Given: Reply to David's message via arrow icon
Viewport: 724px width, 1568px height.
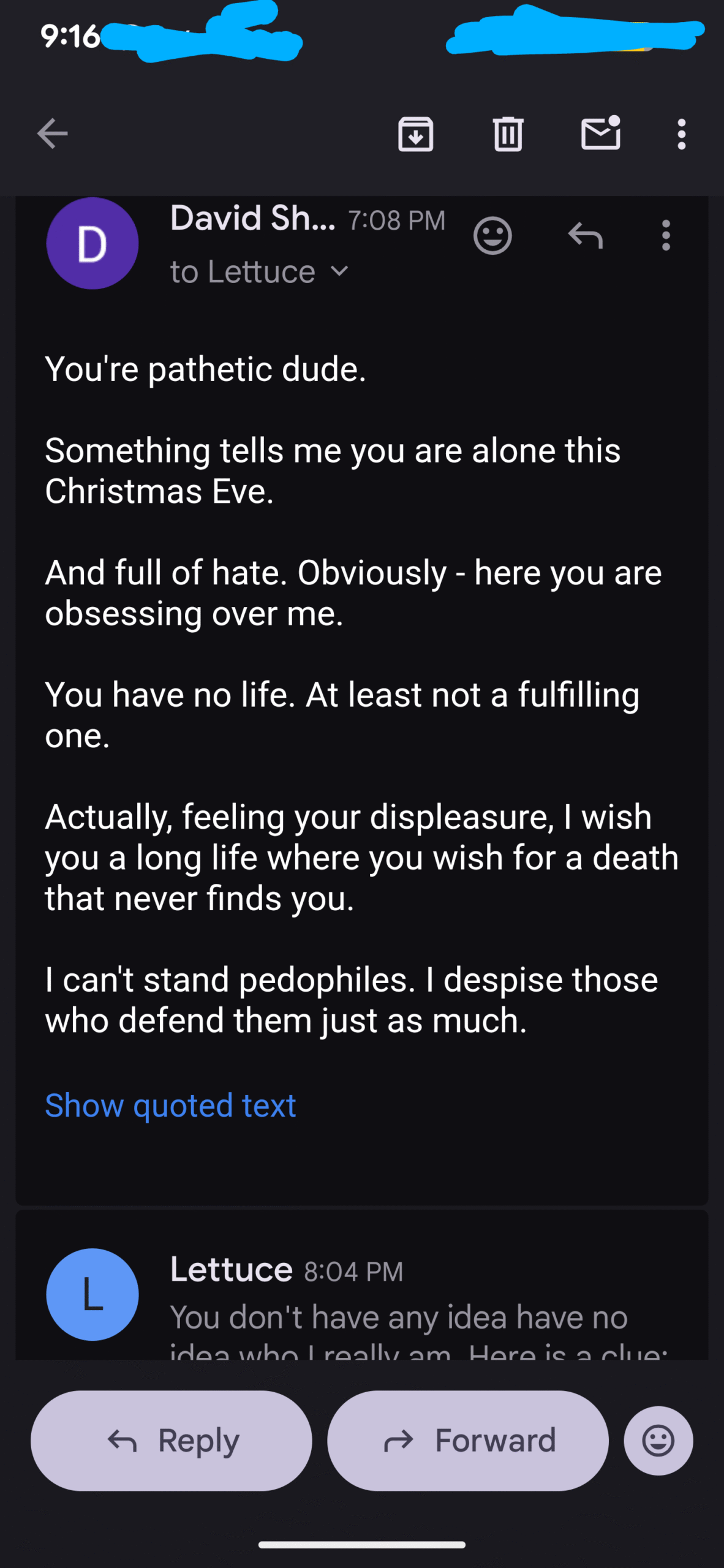Looking at the screenshot, I should [586, 236].
